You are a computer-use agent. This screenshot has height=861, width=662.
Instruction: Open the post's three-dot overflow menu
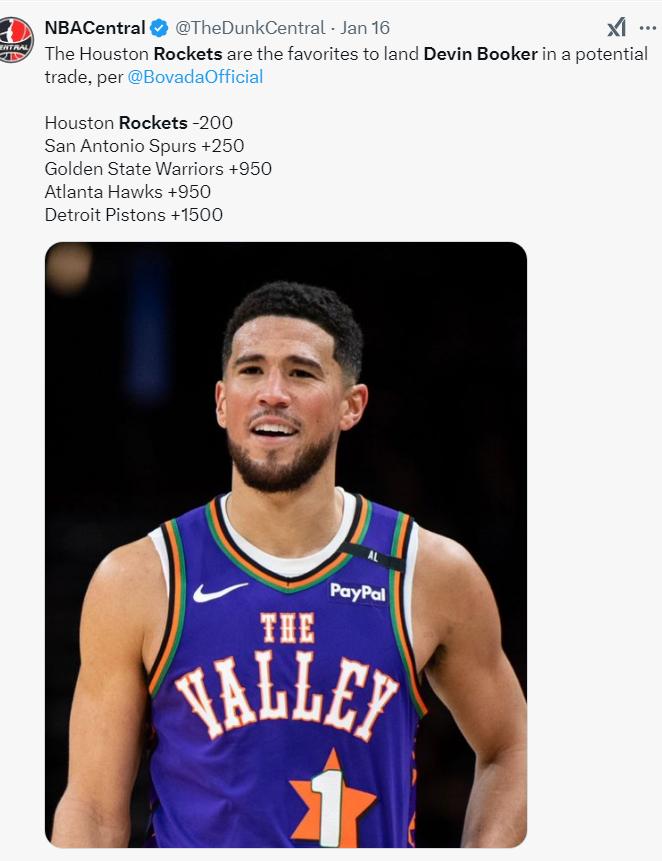tap(647, 28)
